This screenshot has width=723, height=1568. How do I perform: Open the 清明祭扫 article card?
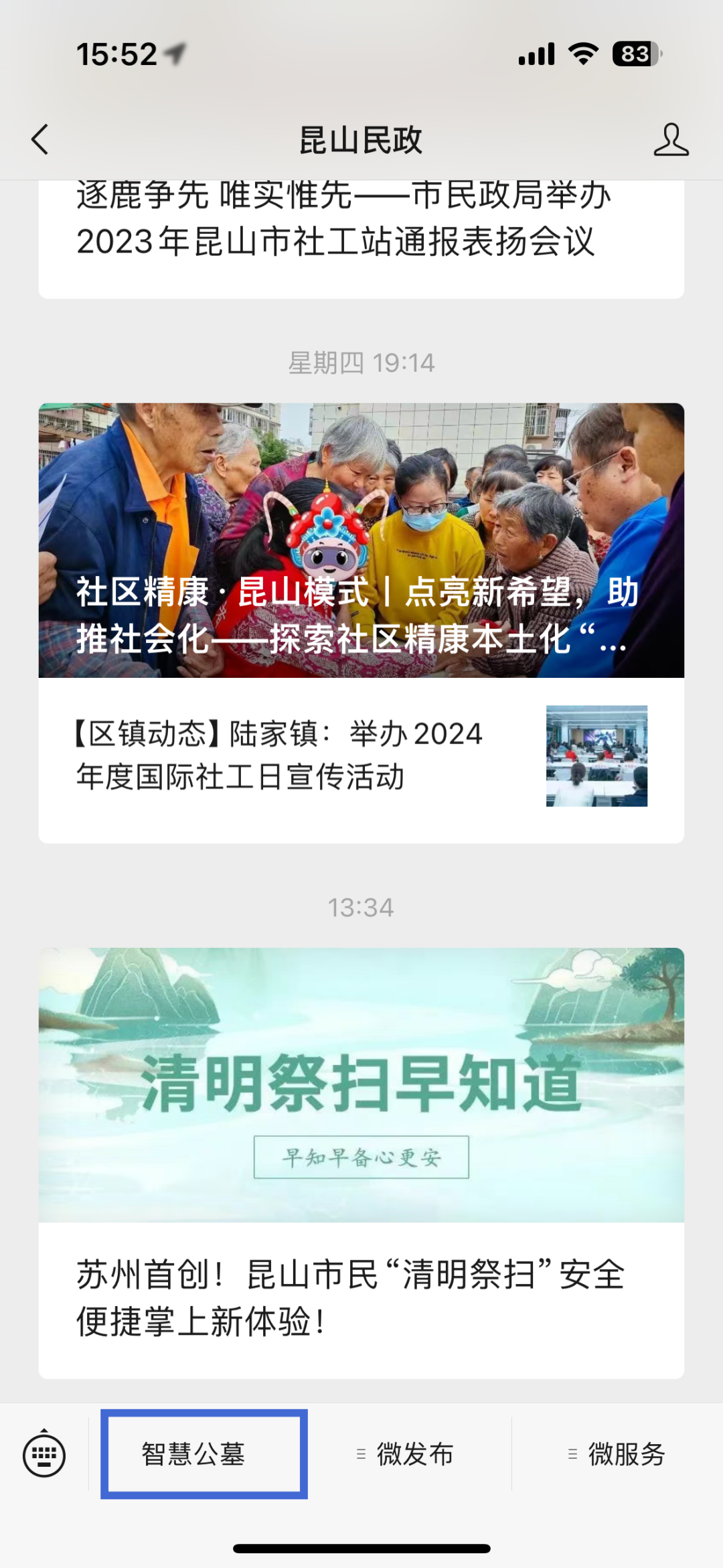pos(361,1162)
